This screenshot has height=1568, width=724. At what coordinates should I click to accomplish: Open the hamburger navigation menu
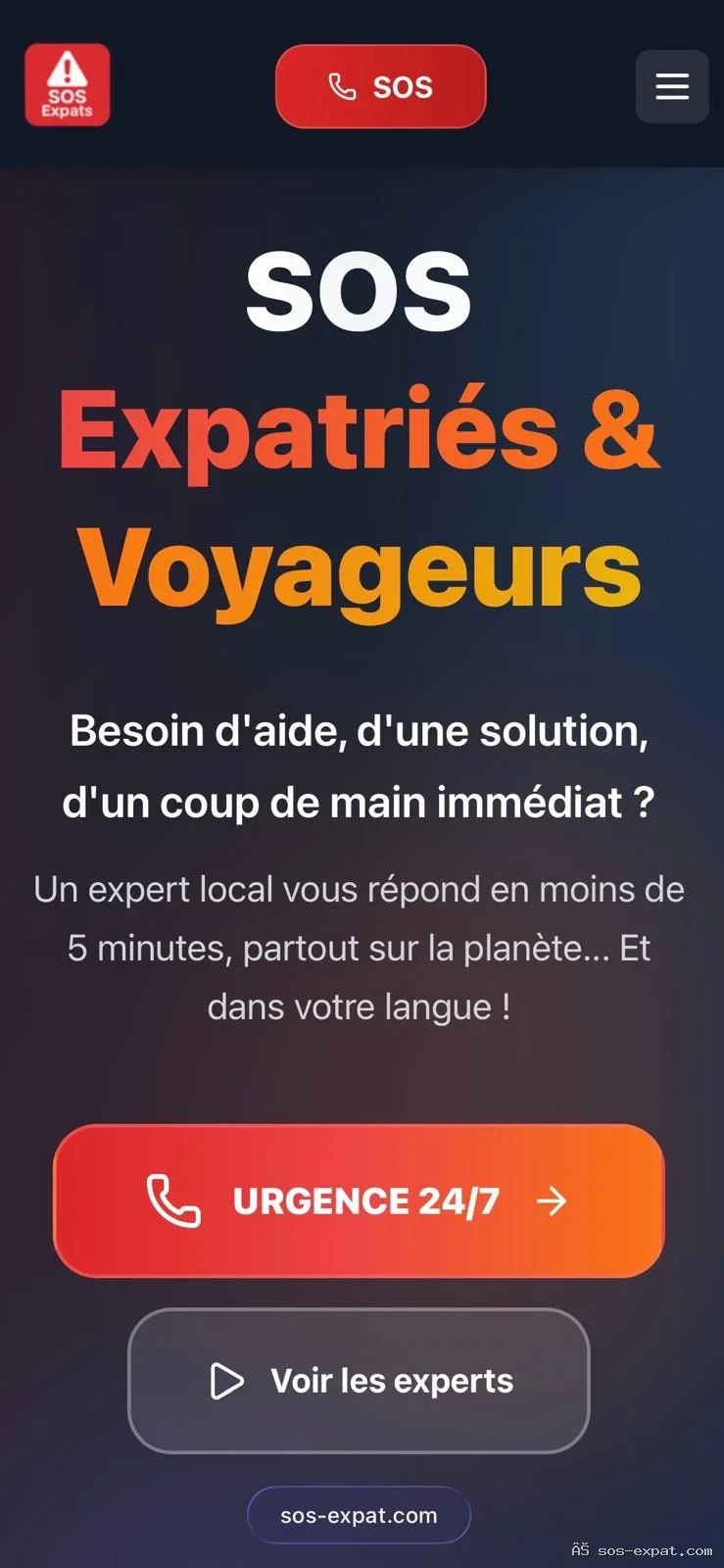point(672,86)
